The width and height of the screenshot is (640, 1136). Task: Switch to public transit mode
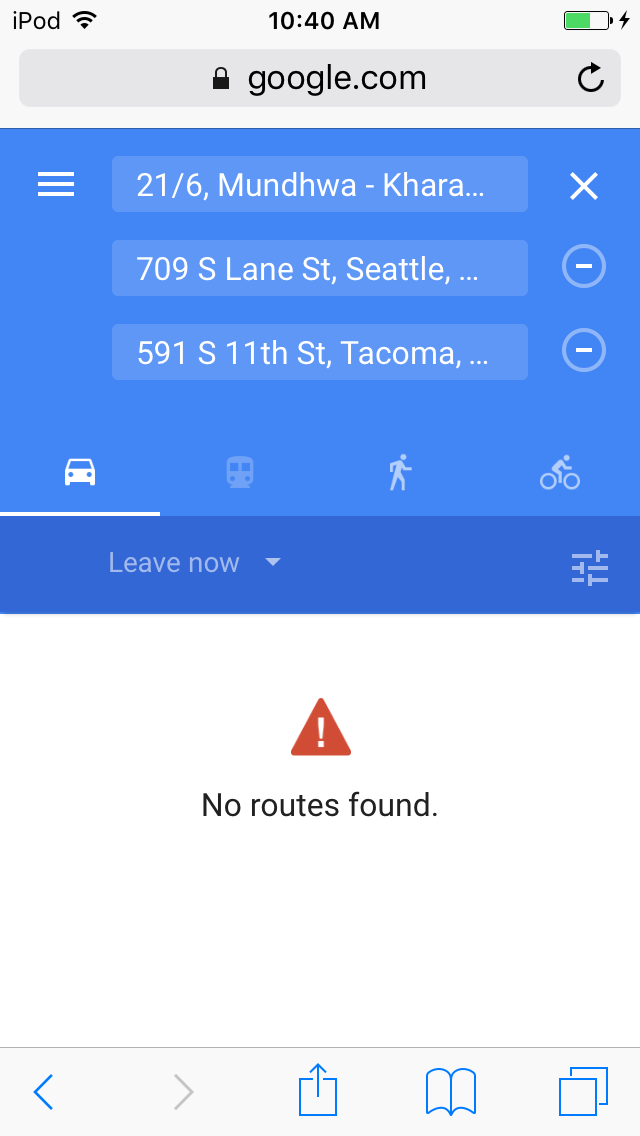pos(240,471)
